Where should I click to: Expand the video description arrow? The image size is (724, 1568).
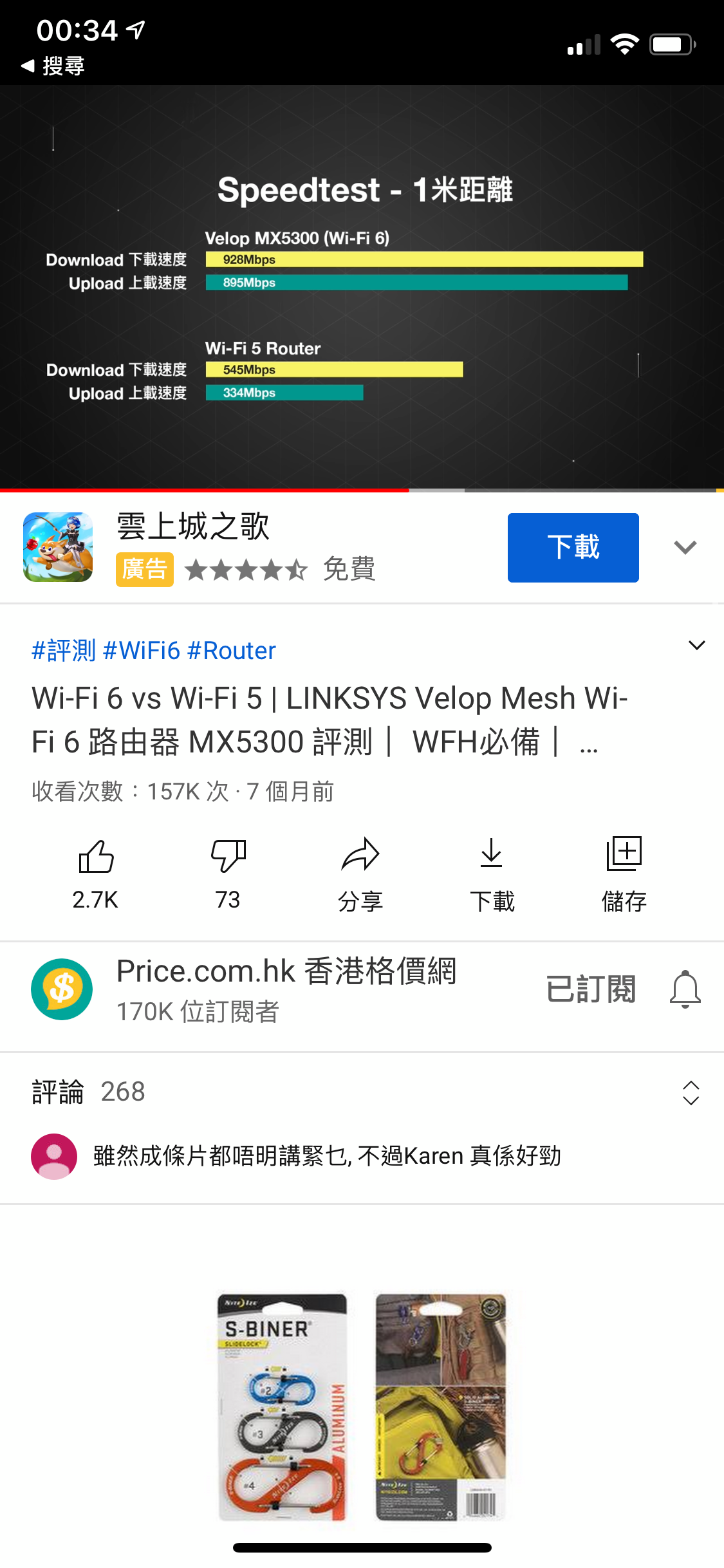(x=696, y=645)
